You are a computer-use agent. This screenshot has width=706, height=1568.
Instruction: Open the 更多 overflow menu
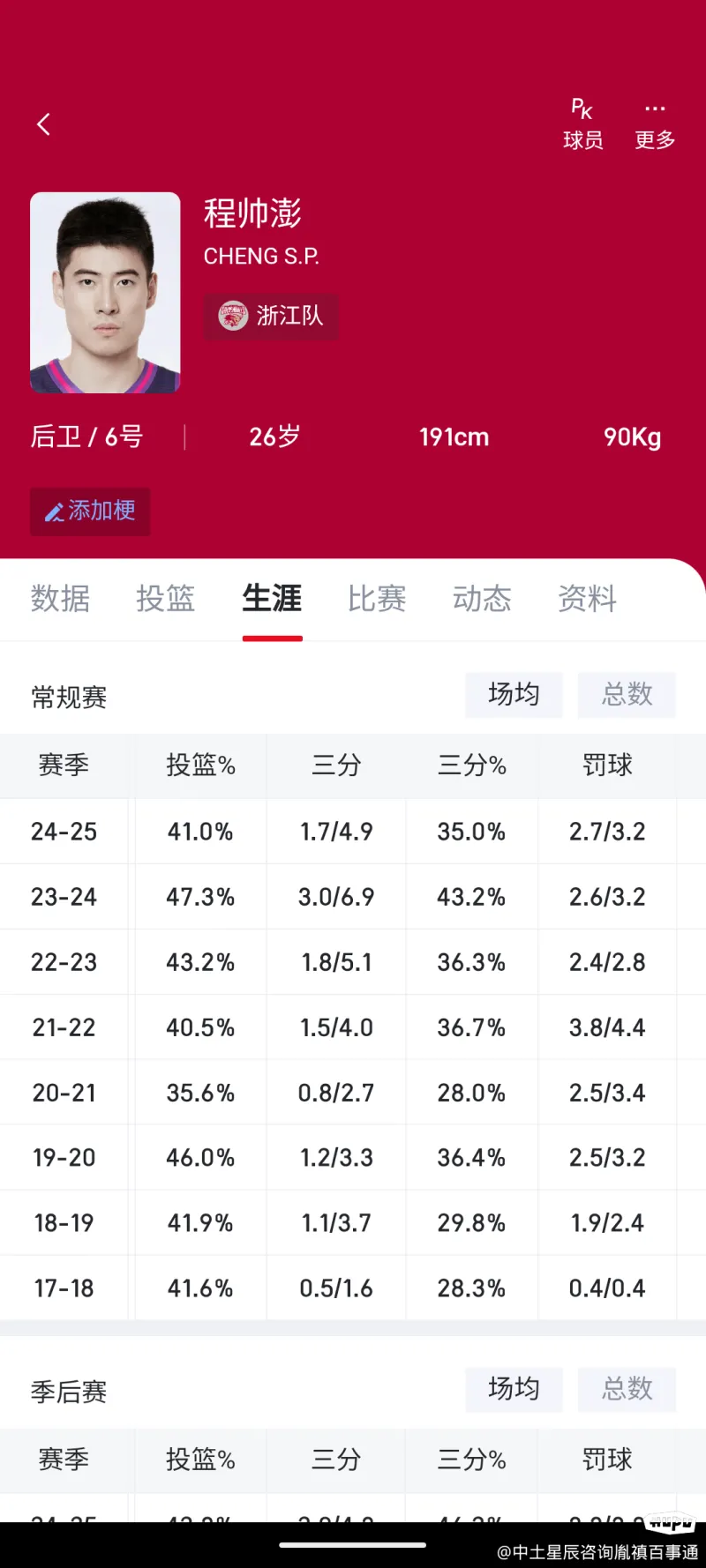655,124
